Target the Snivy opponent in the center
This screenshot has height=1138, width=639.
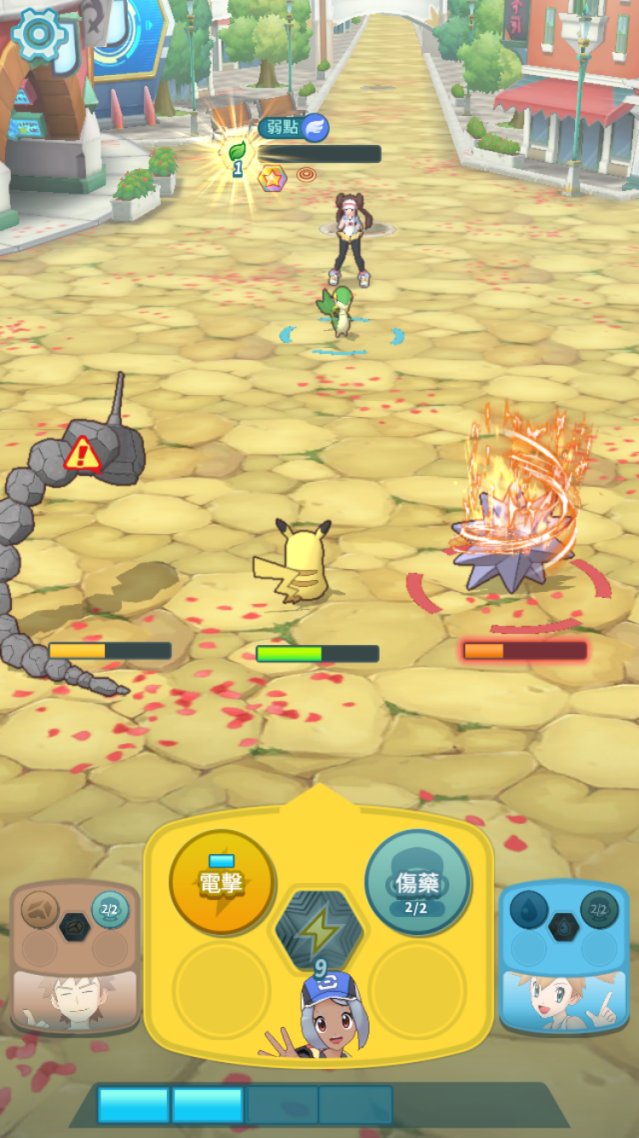[340, 310]
